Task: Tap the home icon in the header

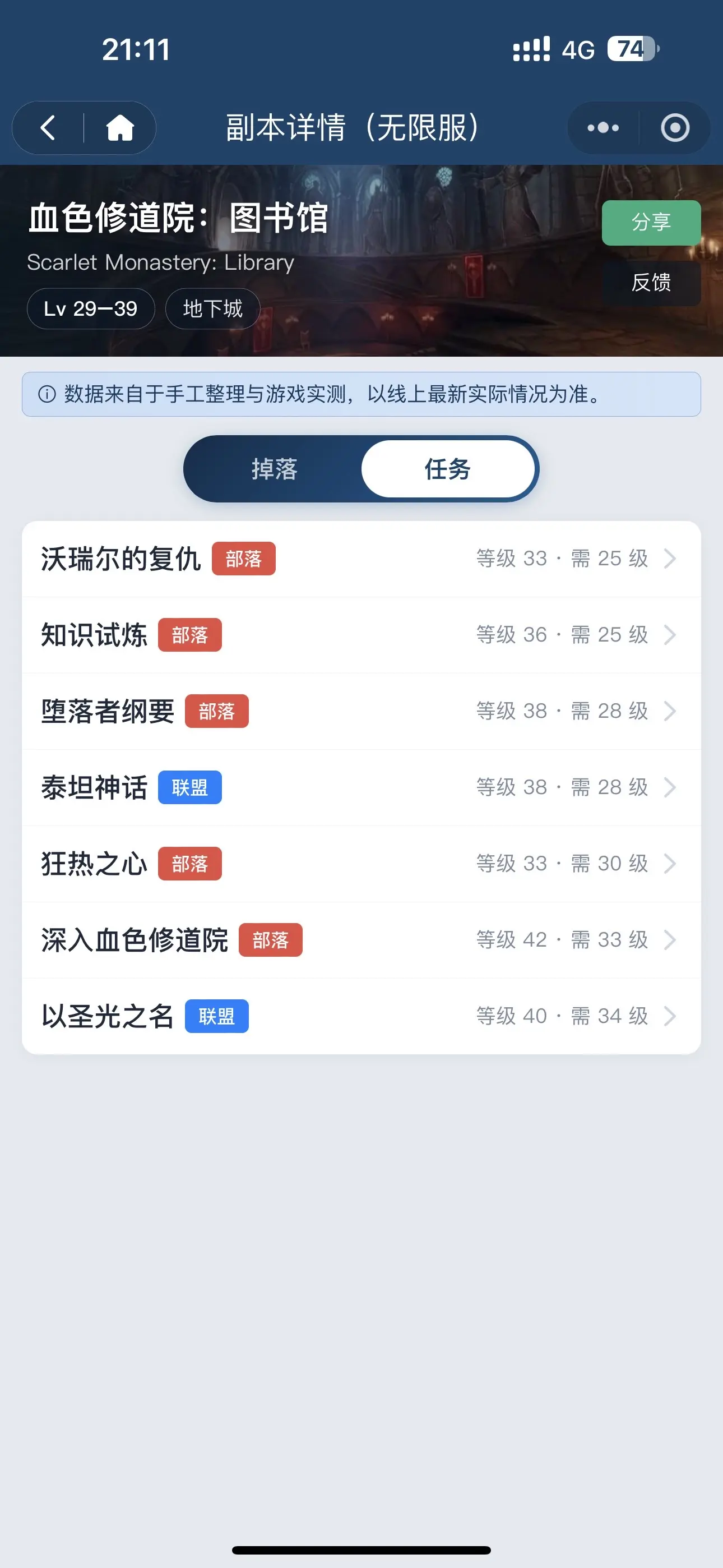Action: [x=120, y=128]
